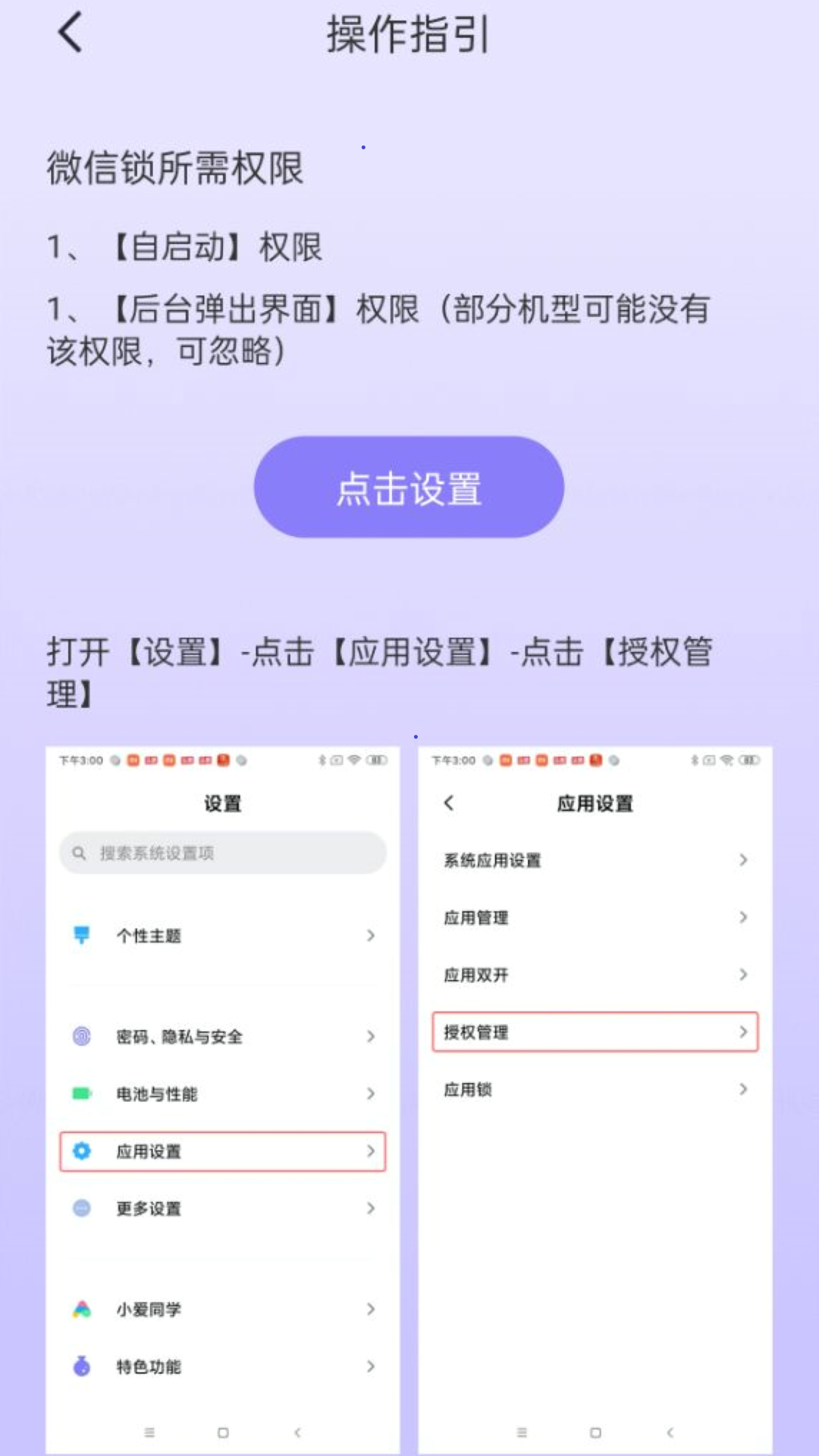
Task: Expand 应用双开 using its right chevron
Action: (x=742, y=975)
